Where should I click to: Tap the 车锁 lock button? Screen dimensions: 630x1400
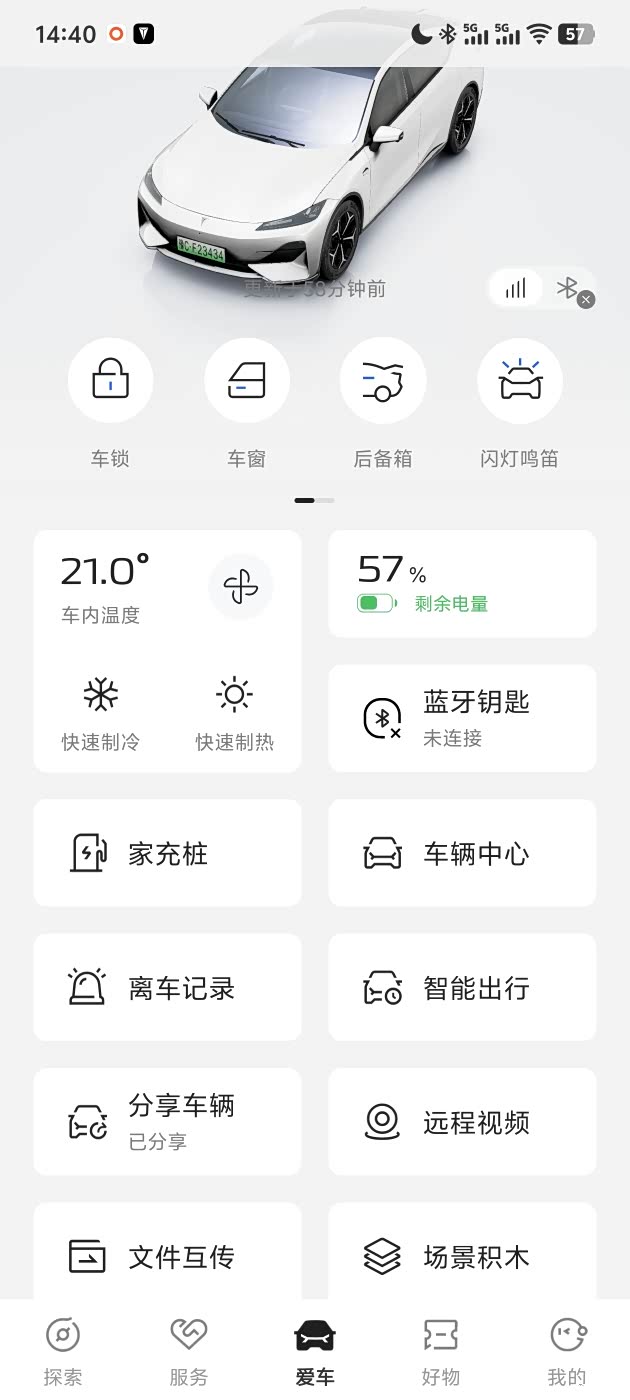(x=110, y=381)
